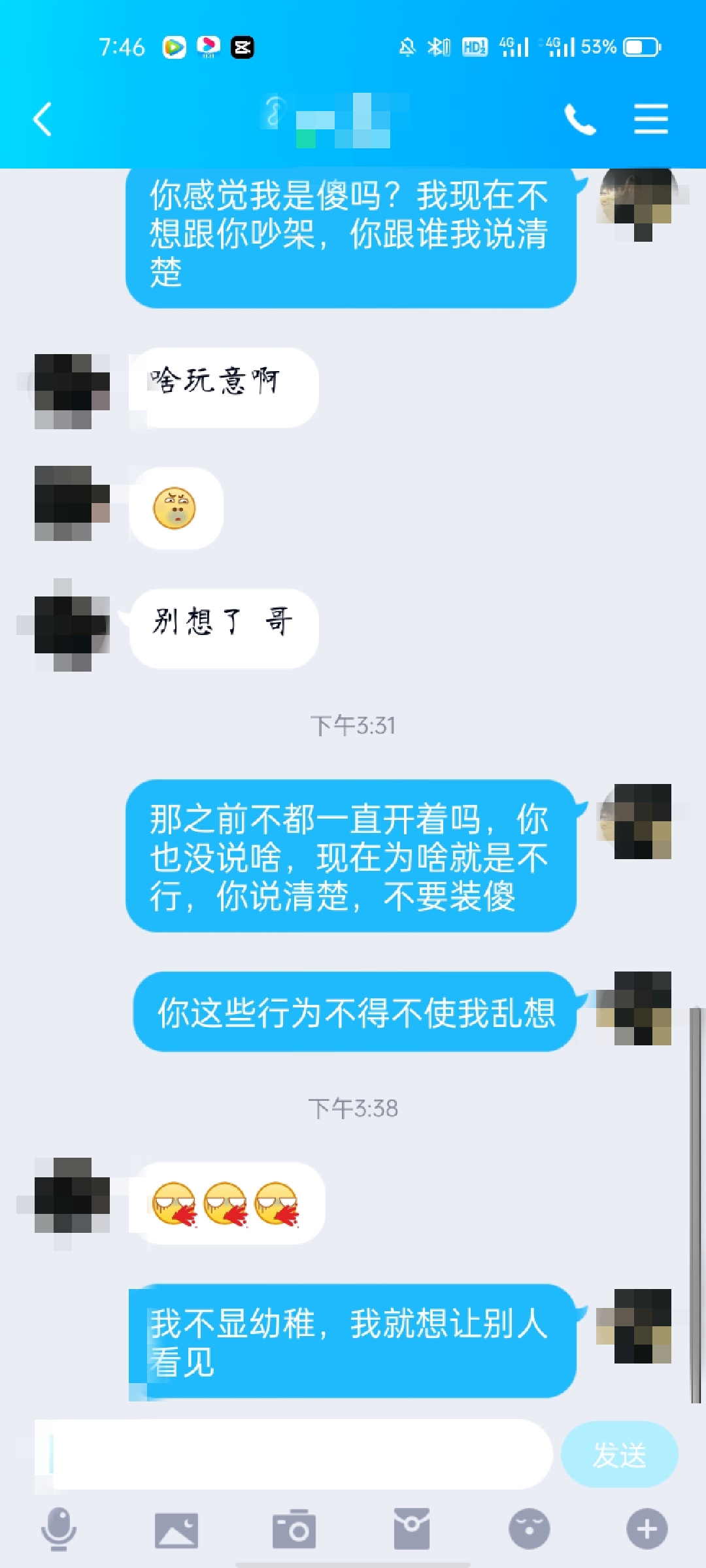Tap the 发送 send button
The height and width of the screenshot is (1568, 706).
coord(619,1454)
